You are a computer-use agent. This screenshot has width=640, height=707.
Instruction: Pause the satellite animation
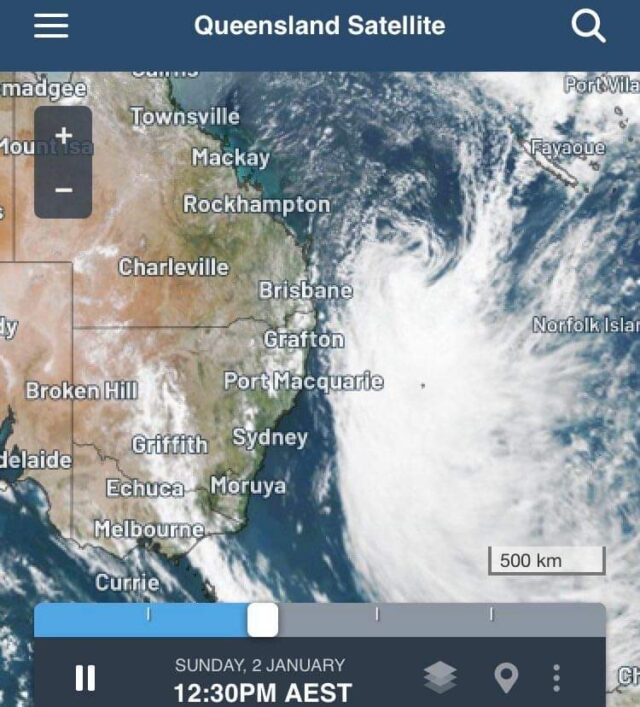tap(86, 678)
